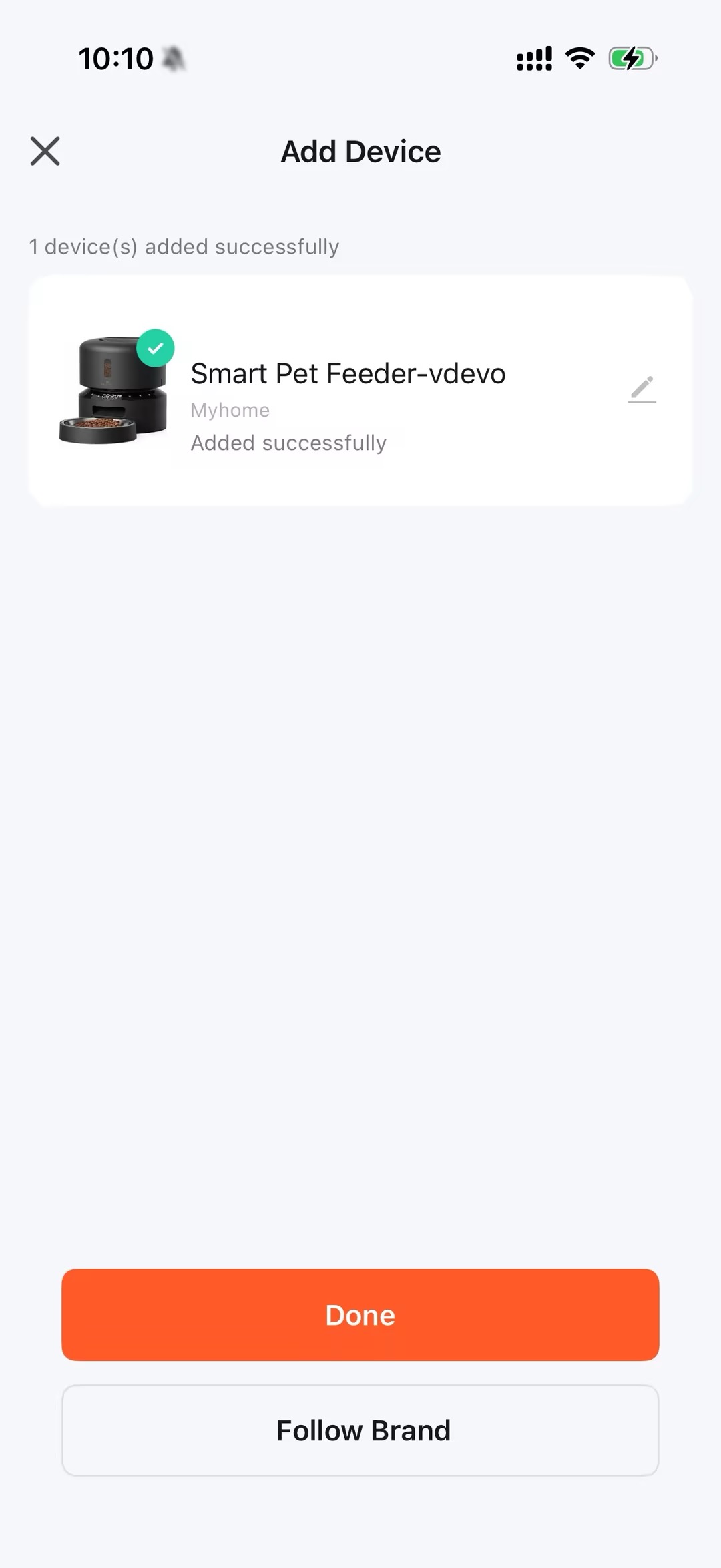The image size is (721, 1568).
Task: Click the Added successfully status text
Action: (288, 442)
